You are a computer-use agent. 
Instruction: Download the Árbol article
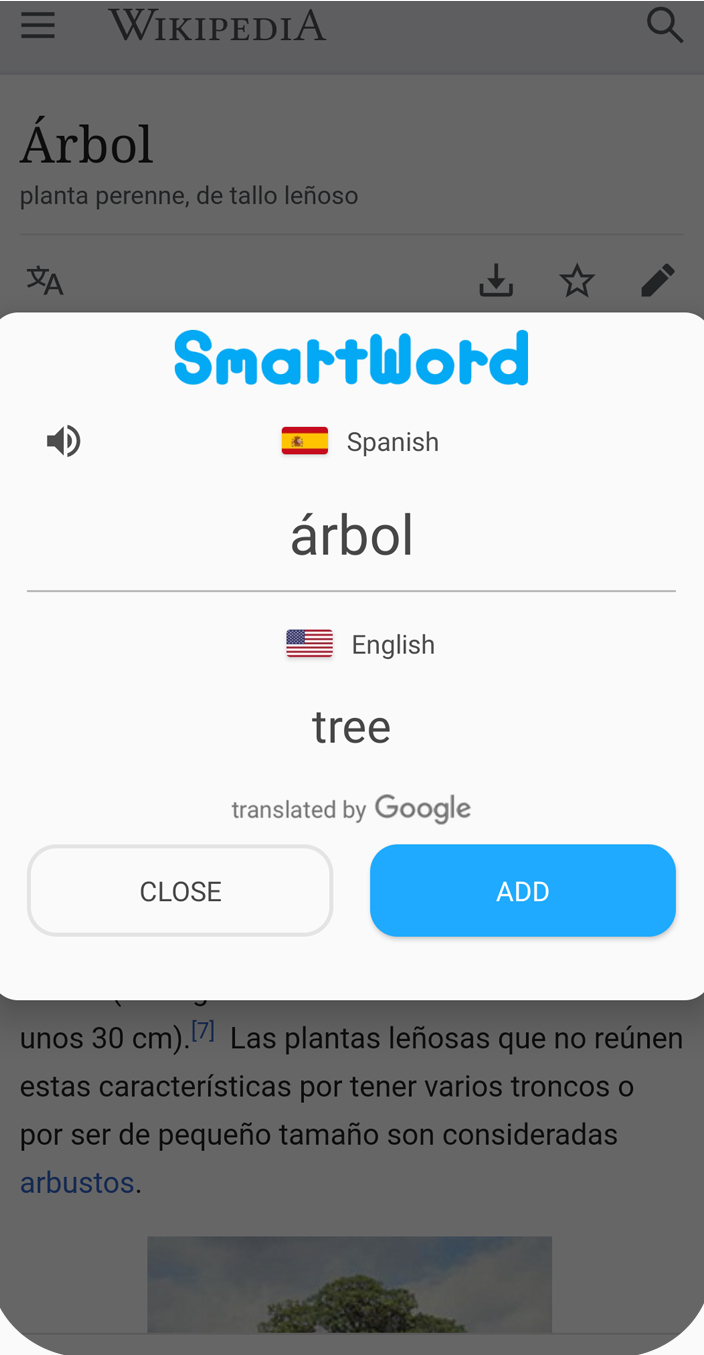click(x=496, y=281)
